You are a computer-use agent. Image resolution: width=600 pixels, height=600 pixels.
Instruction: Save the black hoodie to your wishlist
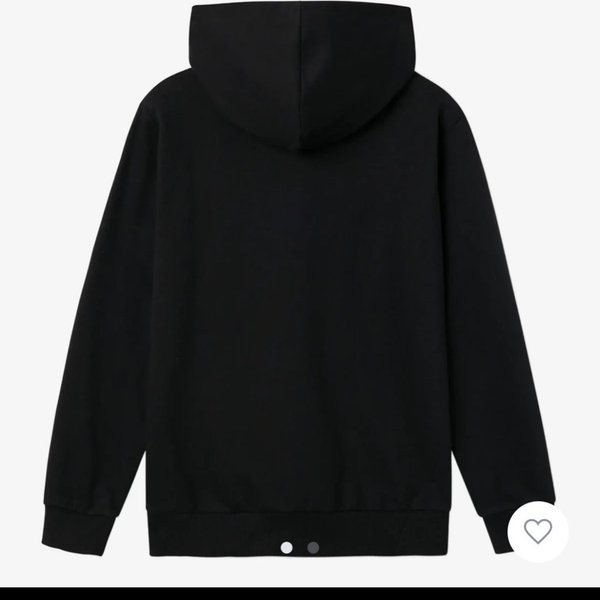[x=539, y=531]
